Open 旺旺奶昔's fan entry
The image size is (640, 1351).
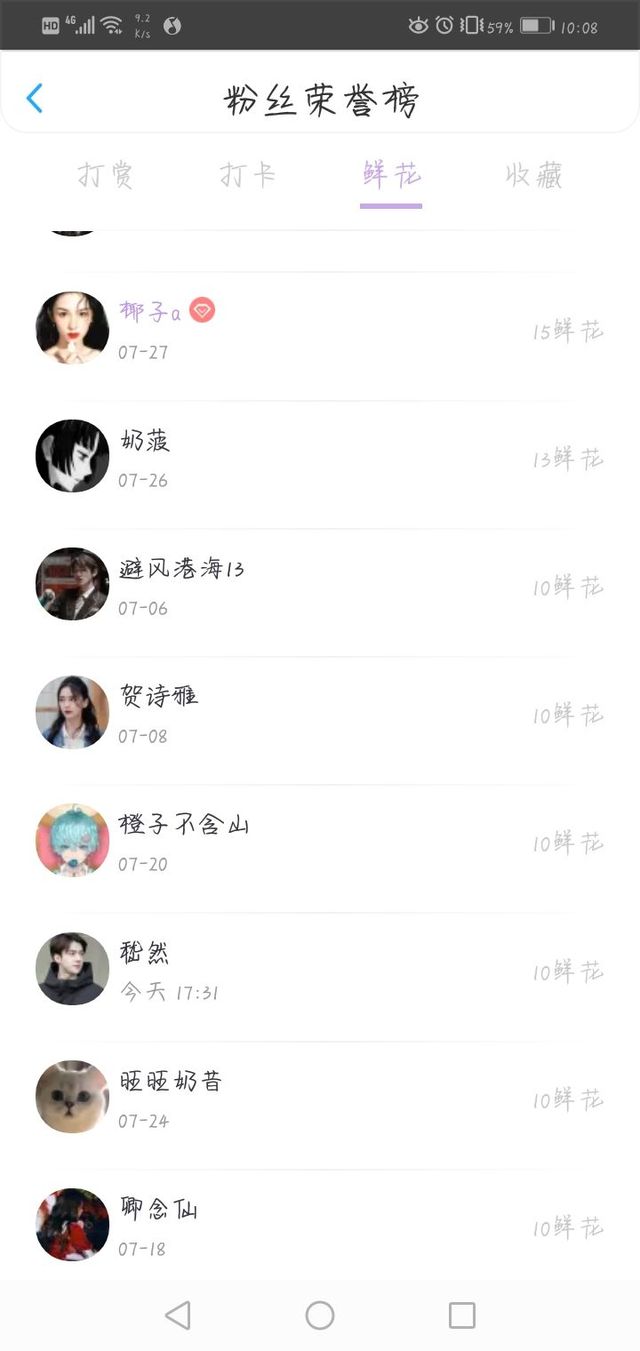tap(320, 1097)
